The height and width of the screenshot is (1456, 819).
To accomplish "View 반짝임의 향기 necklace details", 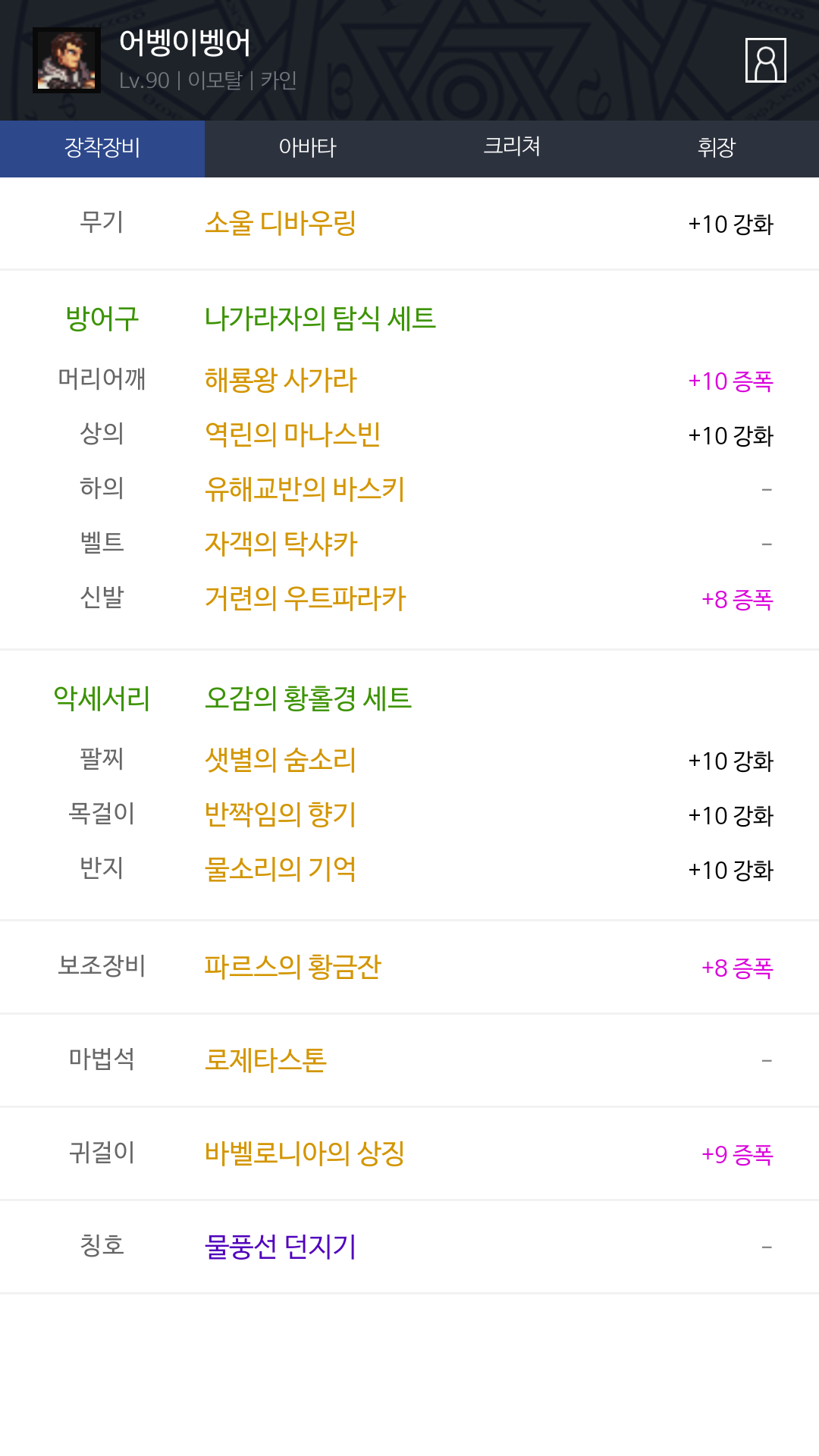I will point(281,814).
